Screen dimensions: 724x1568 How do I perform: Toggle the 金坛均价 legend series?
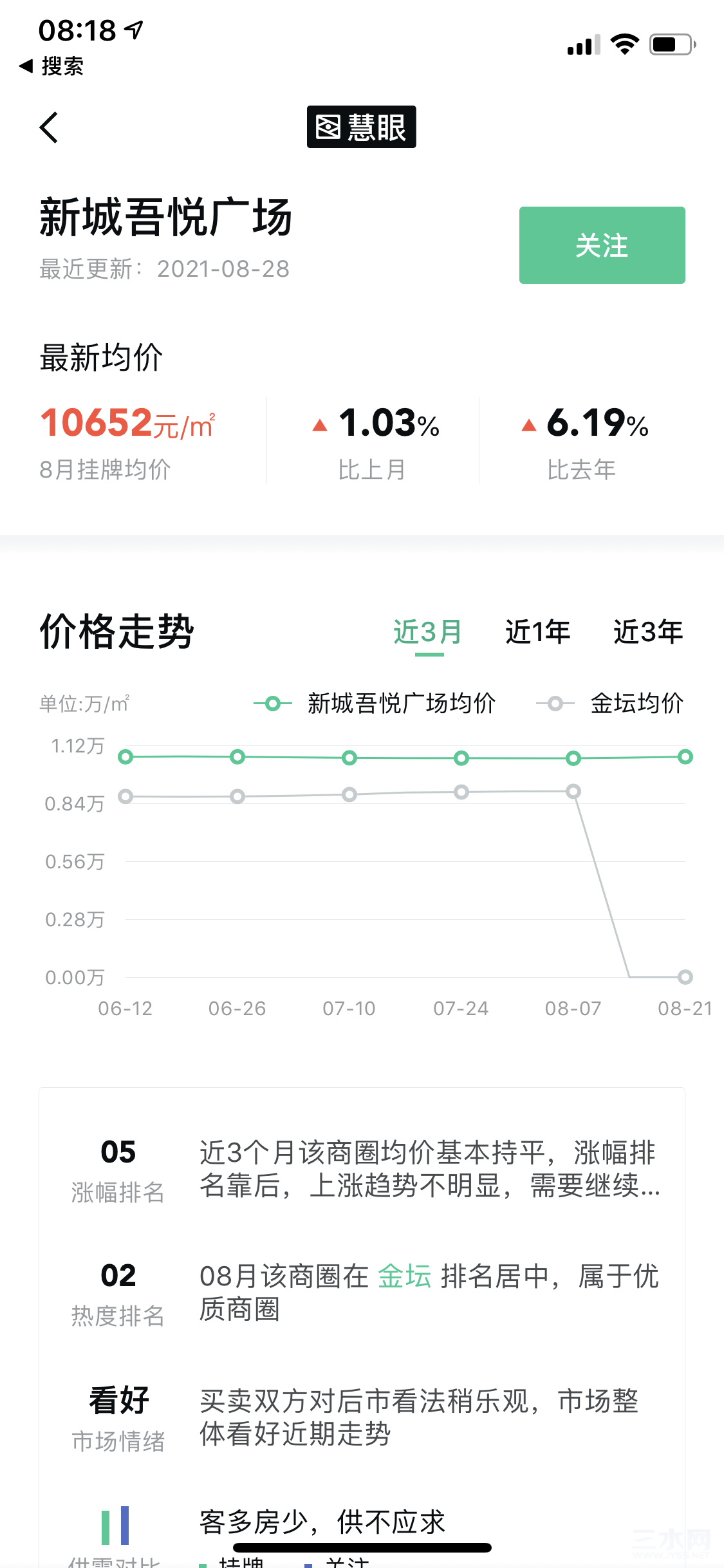610,704
